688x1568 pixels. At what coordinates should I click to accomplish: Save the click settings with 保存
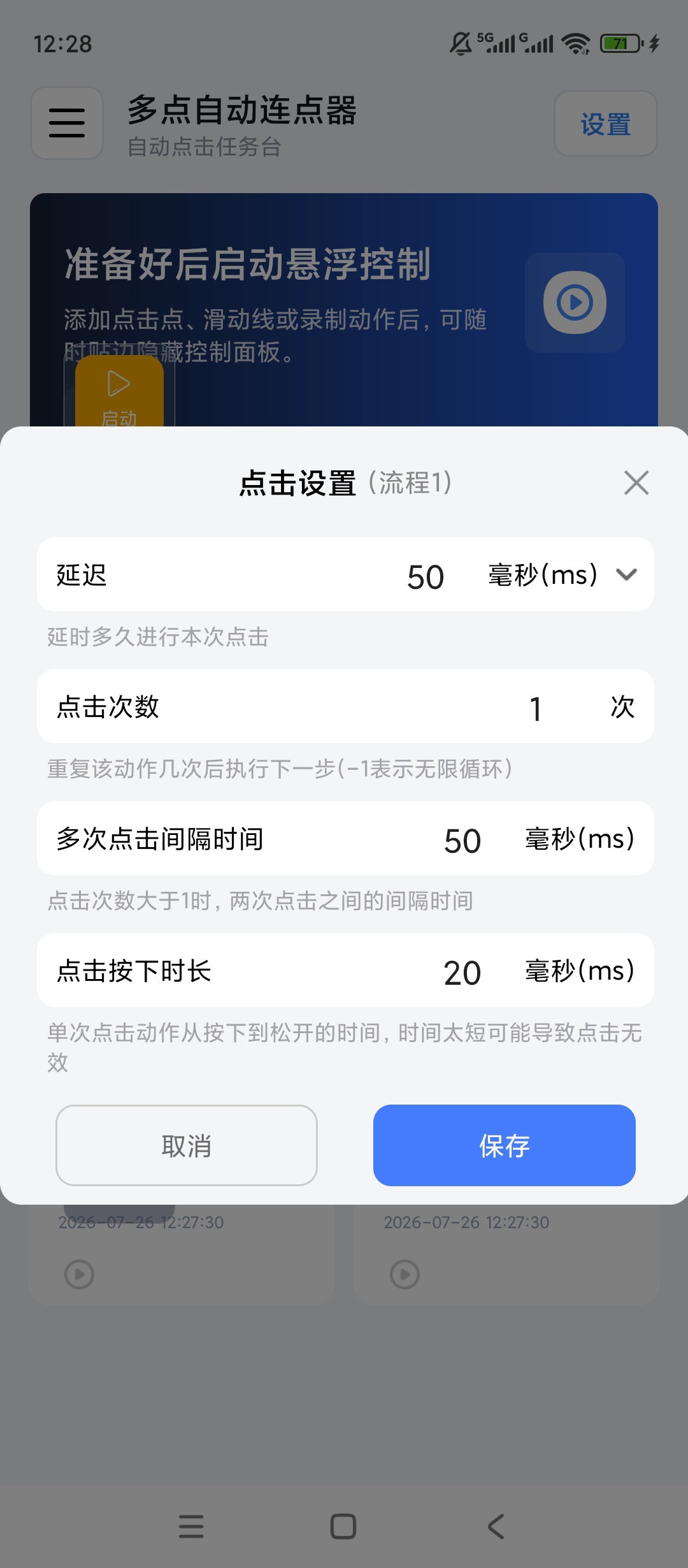click(505, 1145)
